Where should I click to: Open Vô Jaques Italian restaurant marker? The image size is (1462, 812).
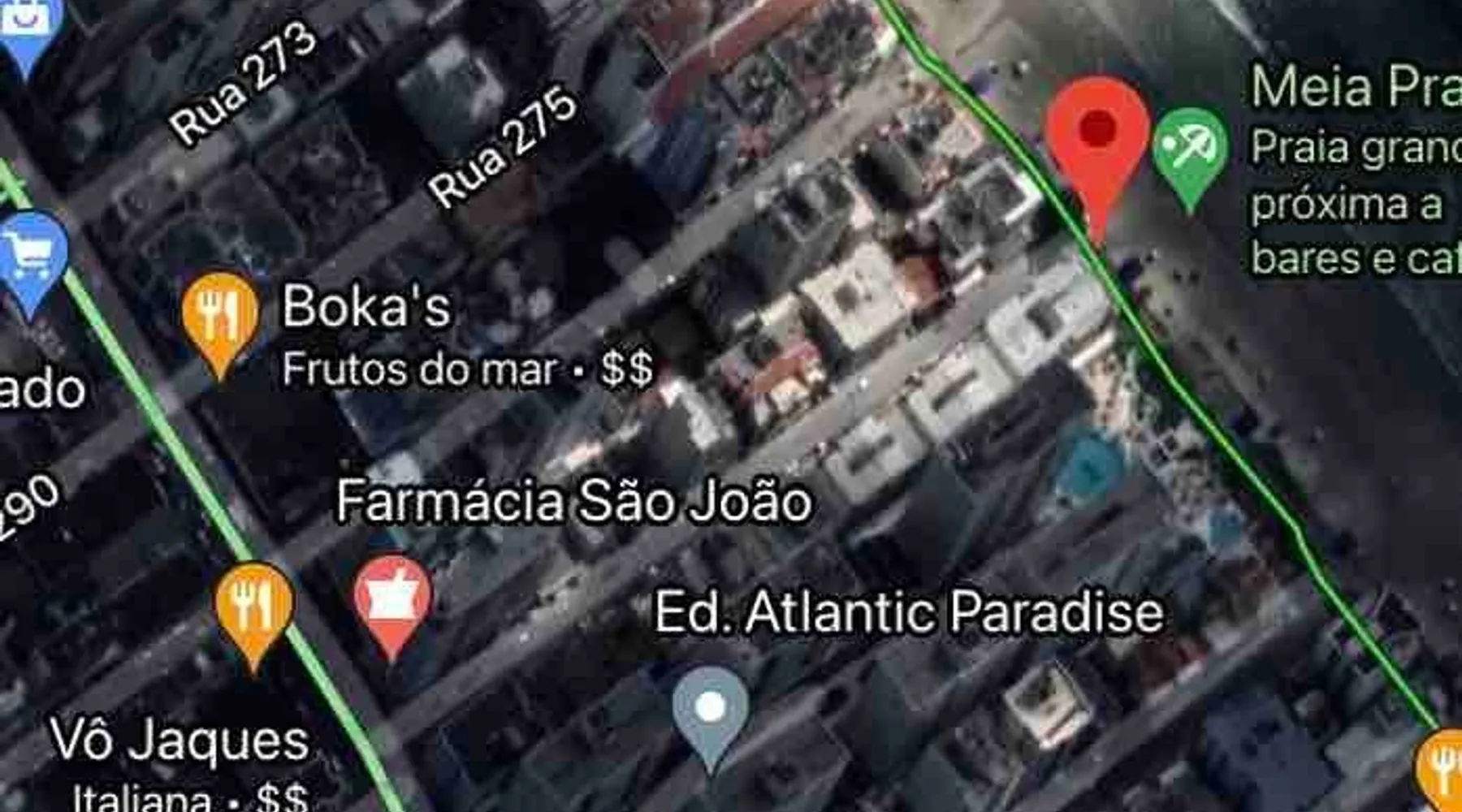click(253, 605)
